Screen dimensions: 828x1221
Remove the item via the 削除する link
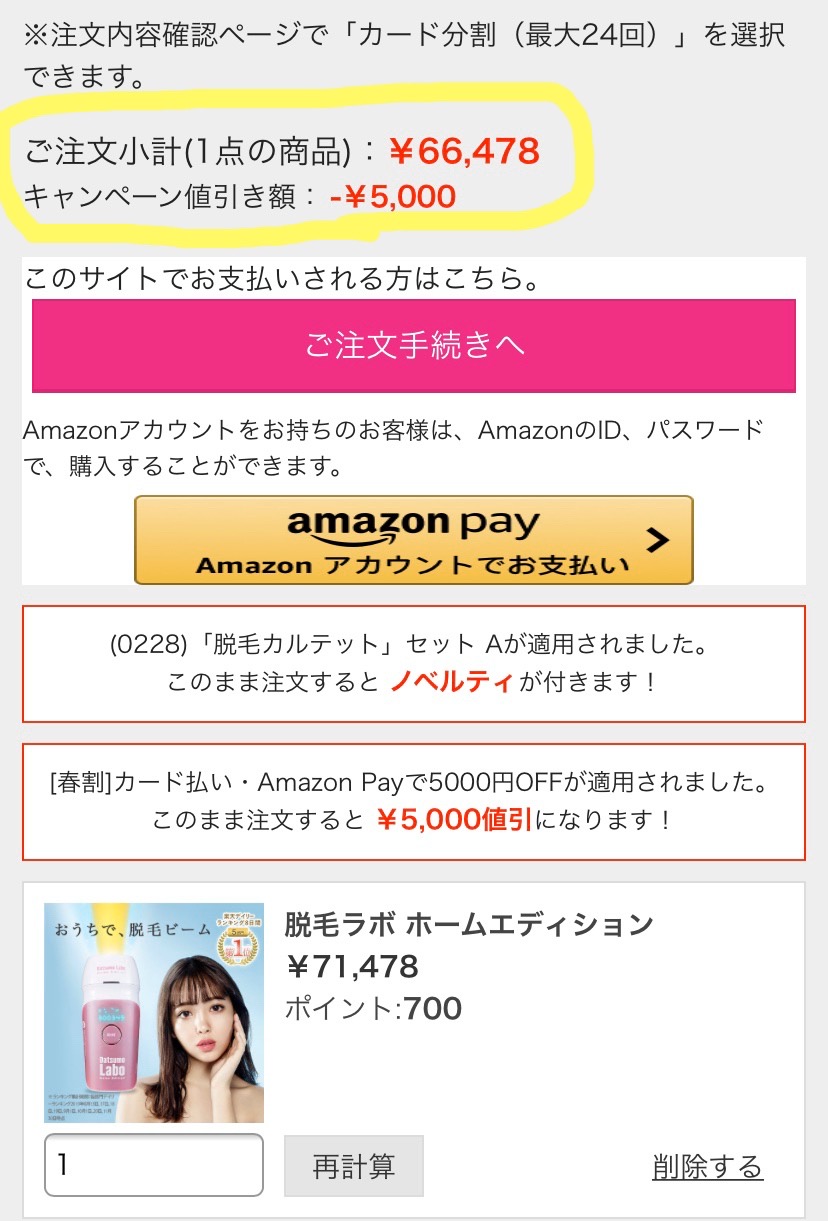pyautogui.click(x=707, y=1166)
